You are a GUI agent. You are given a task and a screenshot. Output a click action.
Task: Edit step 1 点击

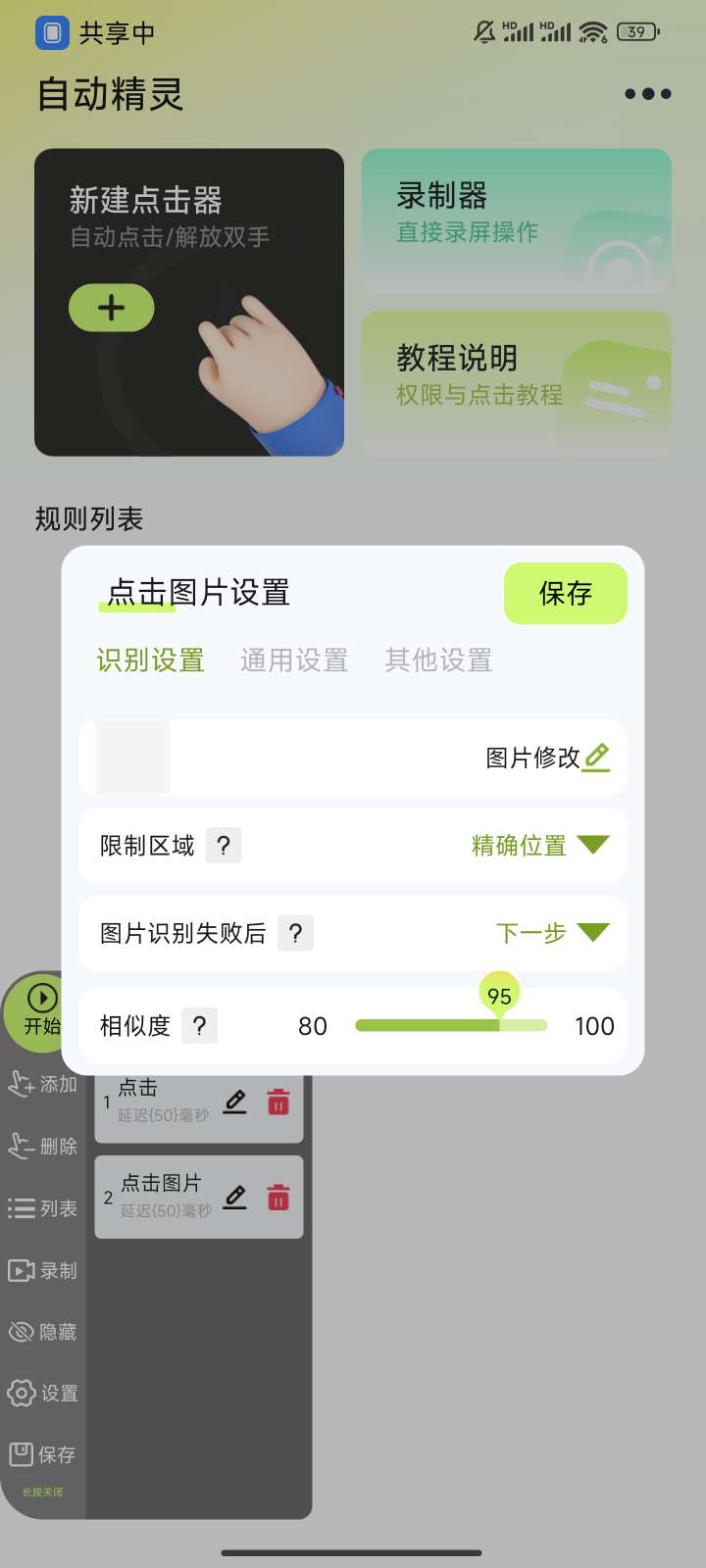pos(234,1102)
